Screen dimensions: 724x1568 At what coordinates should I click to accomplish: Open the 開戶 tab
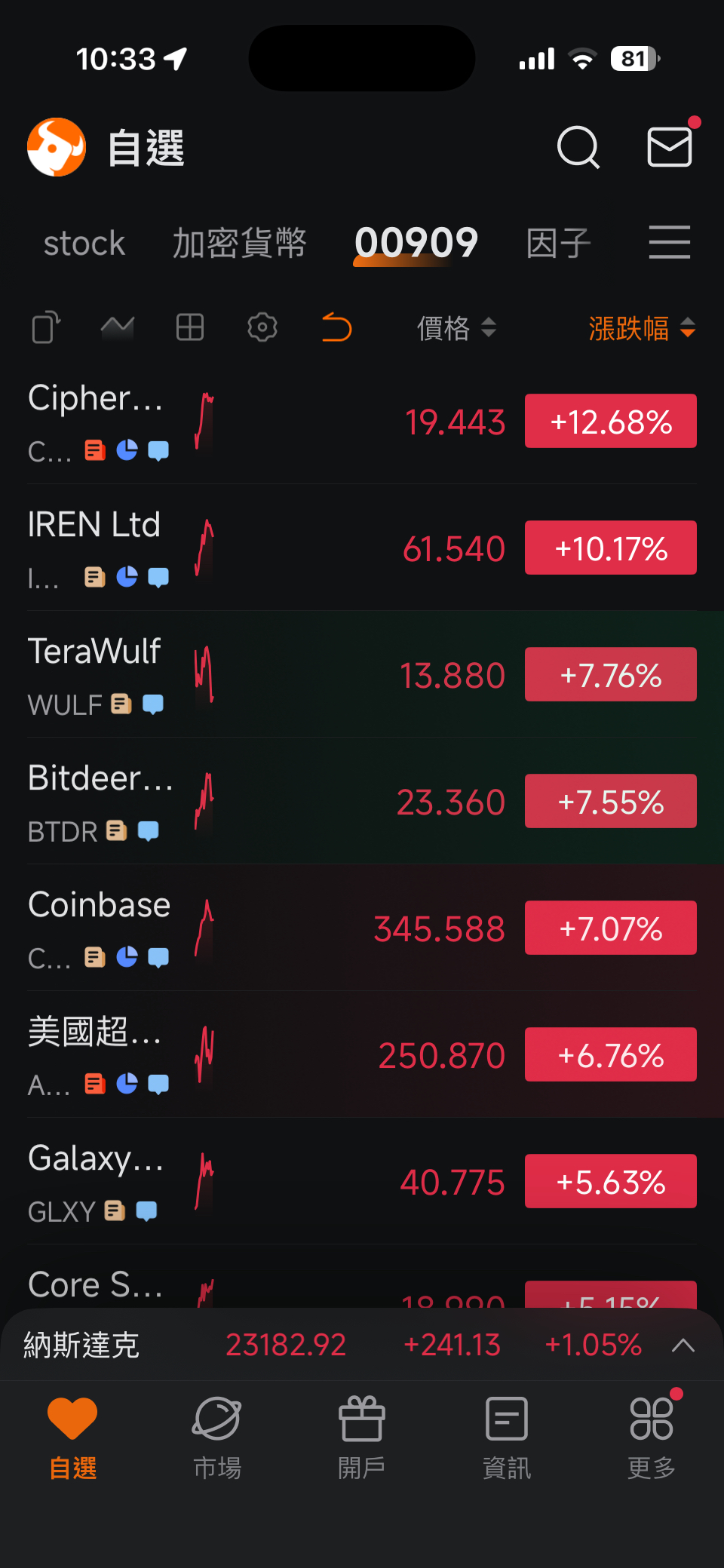click(x=362, y=1438)
